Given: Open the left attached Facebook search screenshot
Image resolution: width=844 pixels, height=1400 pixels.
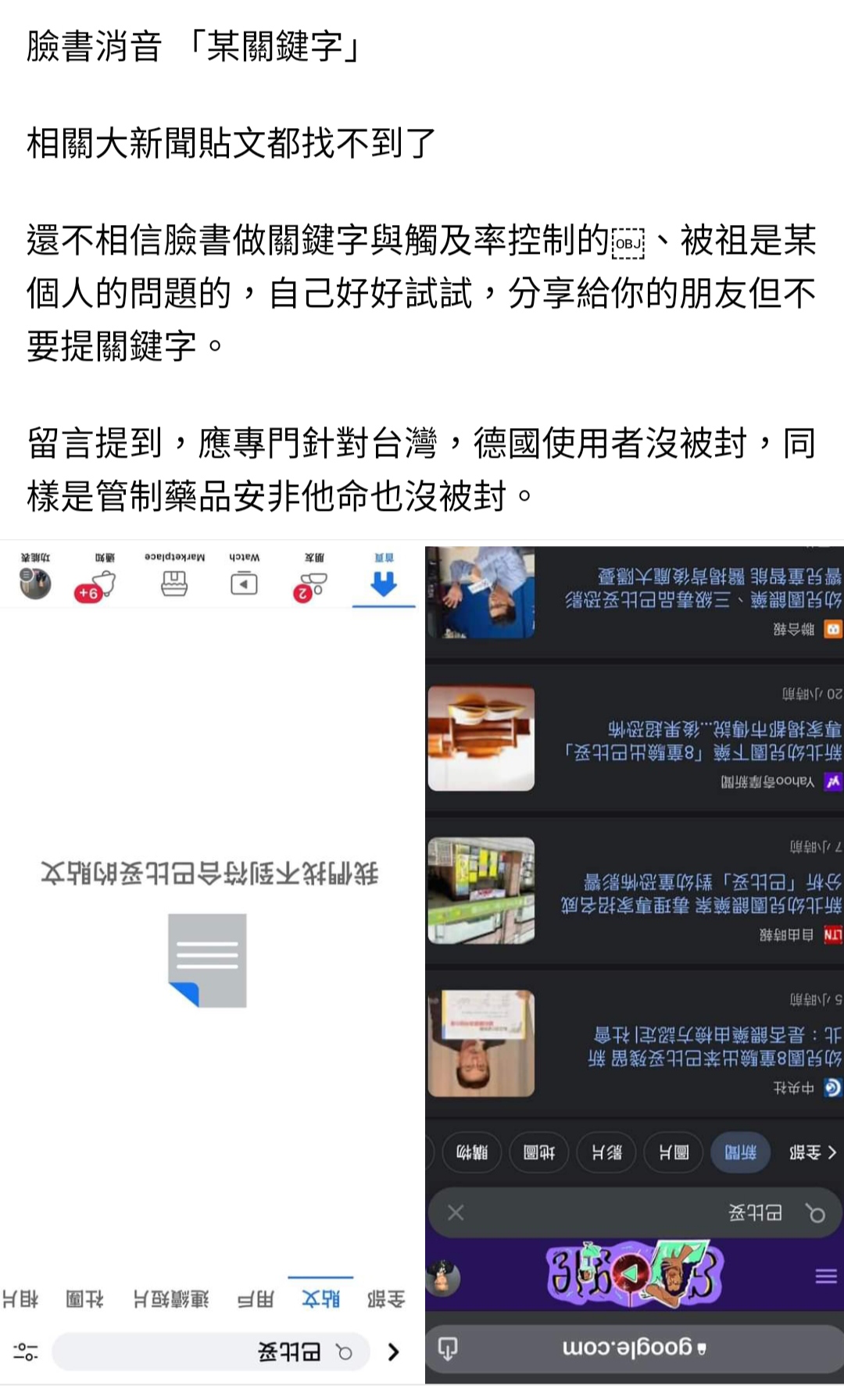Looking at the screenshot, I should point(209,961).
